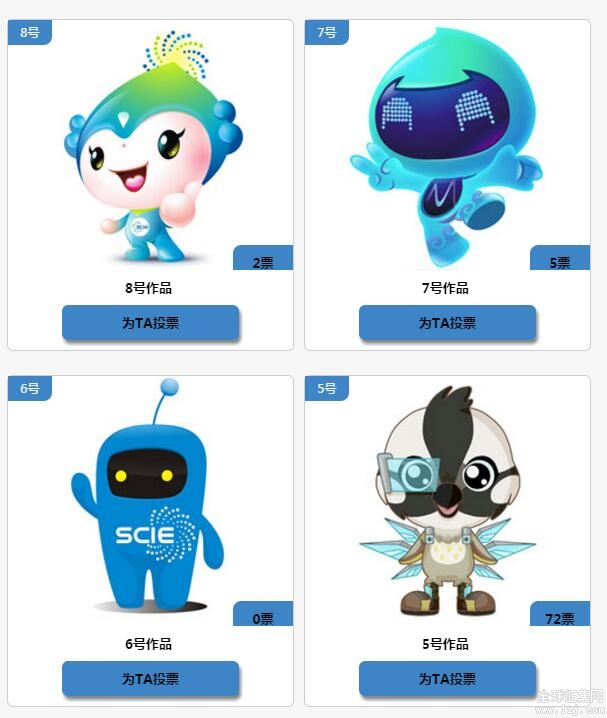
Task: Vote for entry No. 7 (7号作品)
Action: 447,323
